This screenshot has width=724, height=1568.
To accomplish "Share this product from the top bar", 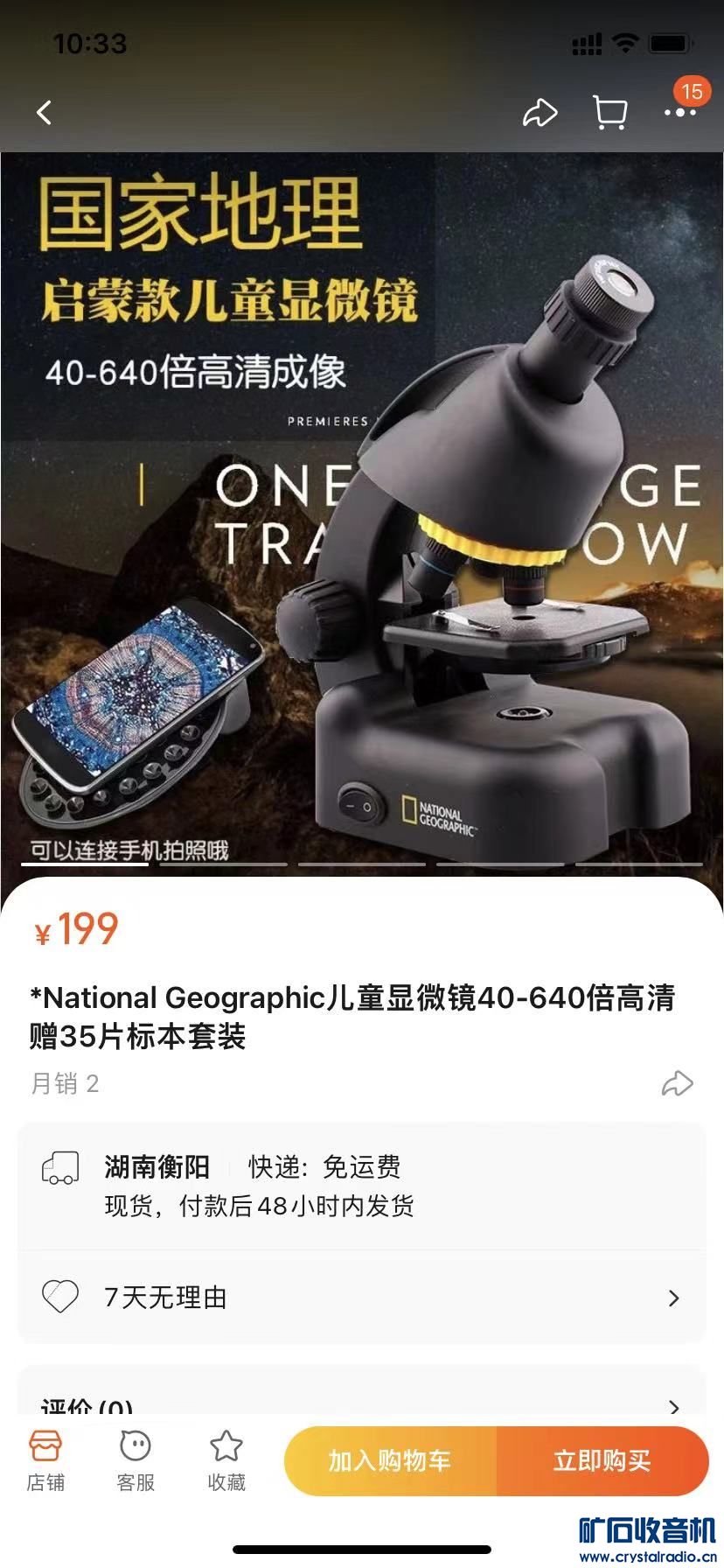I will 540,113.
